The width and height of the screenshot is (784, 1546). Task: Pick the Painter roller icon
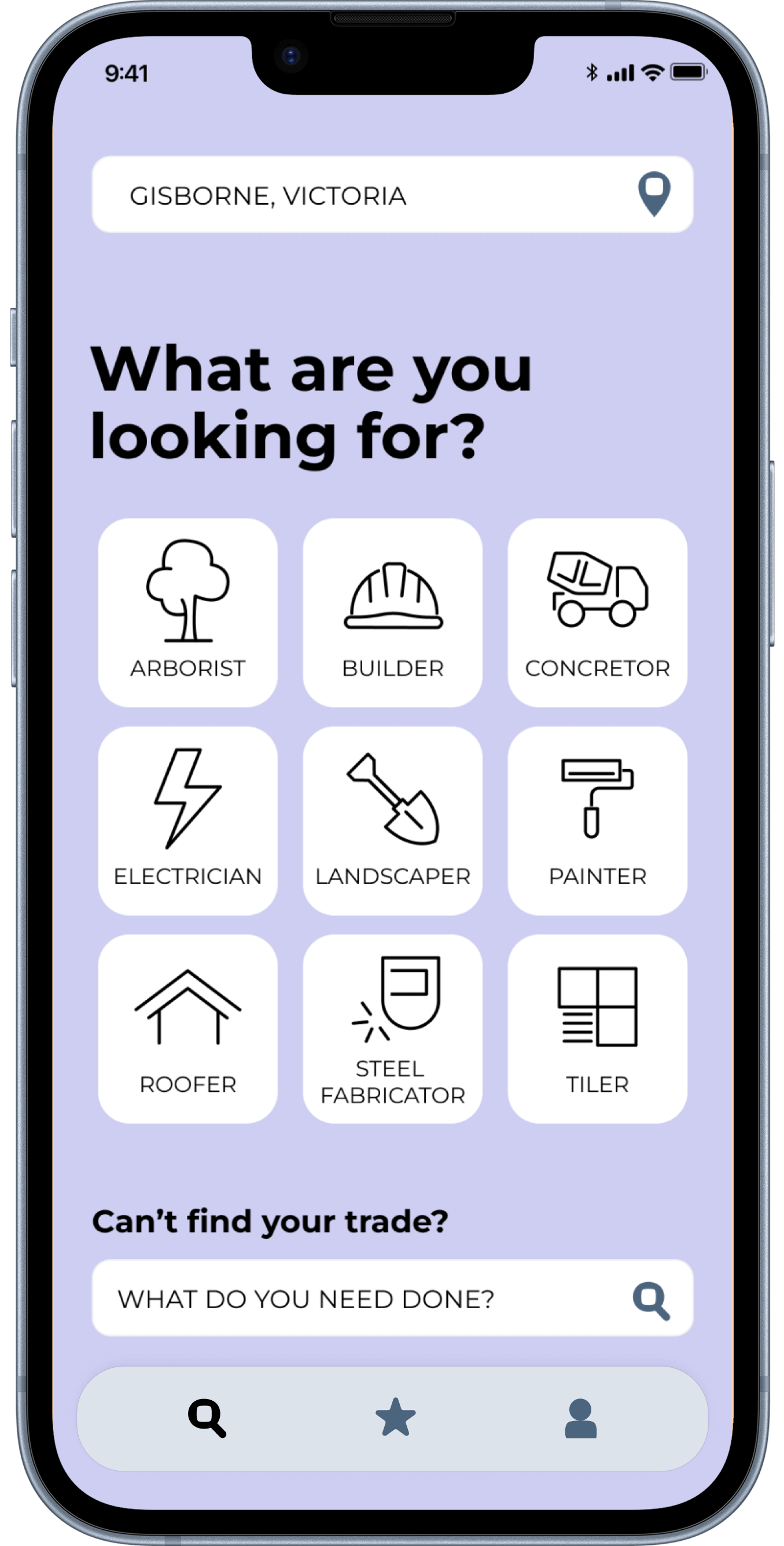597,801
